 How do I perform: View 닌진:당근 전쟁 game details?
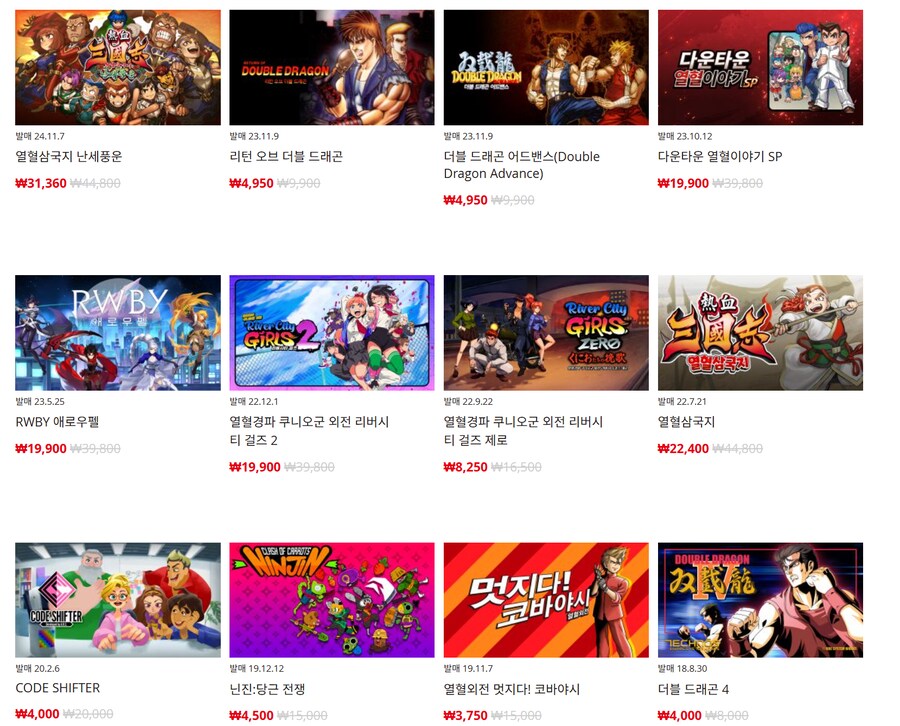(332, 600)
